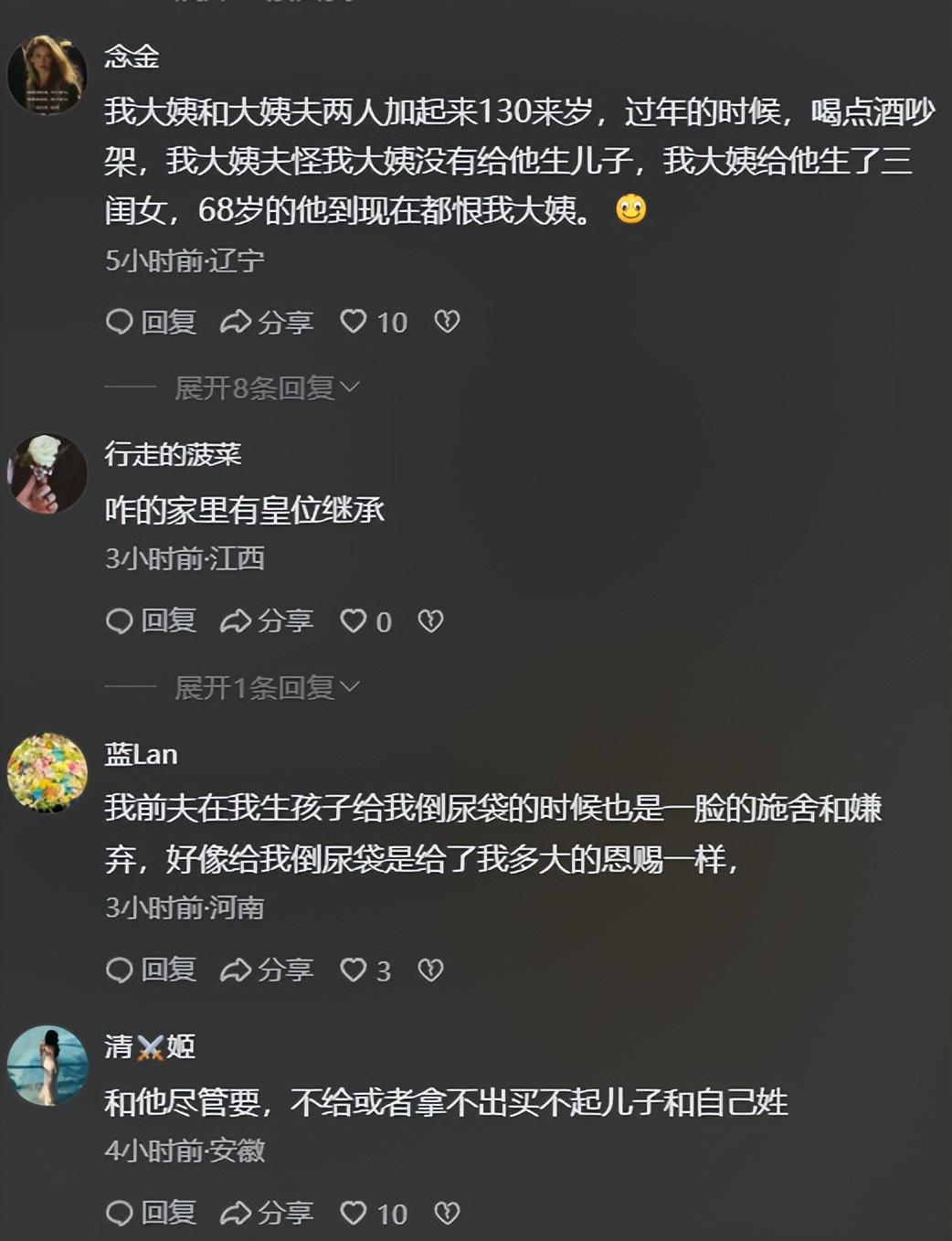Like 清姬's comment

point(354,1213)
